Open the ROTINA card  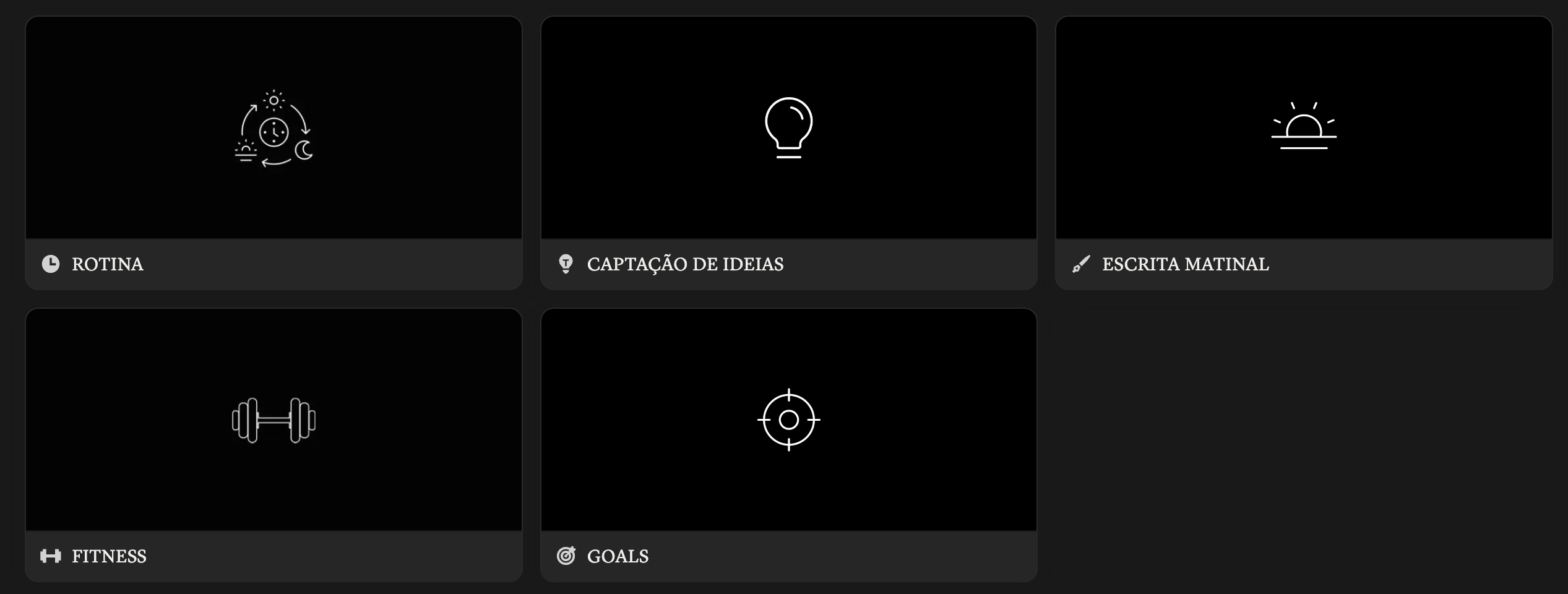click(274, 153)
